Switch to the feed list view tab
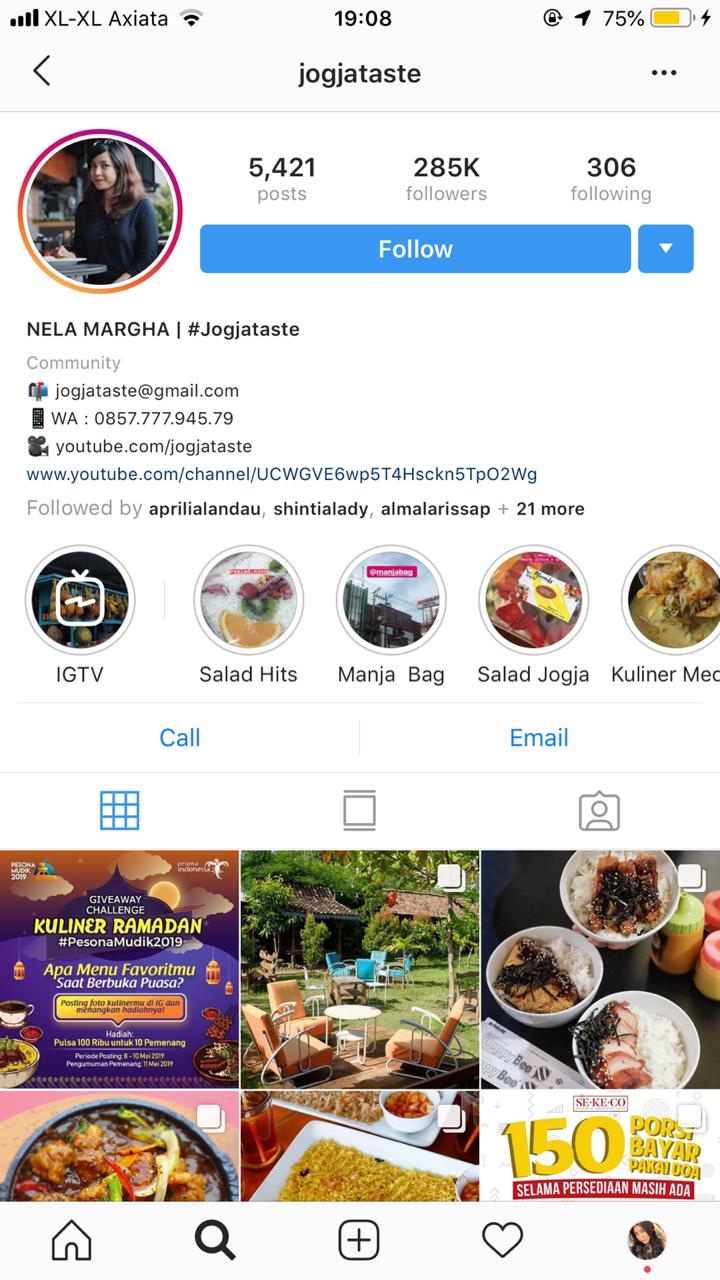Viewport: 720px width, 1280px height. pos(359,811)
